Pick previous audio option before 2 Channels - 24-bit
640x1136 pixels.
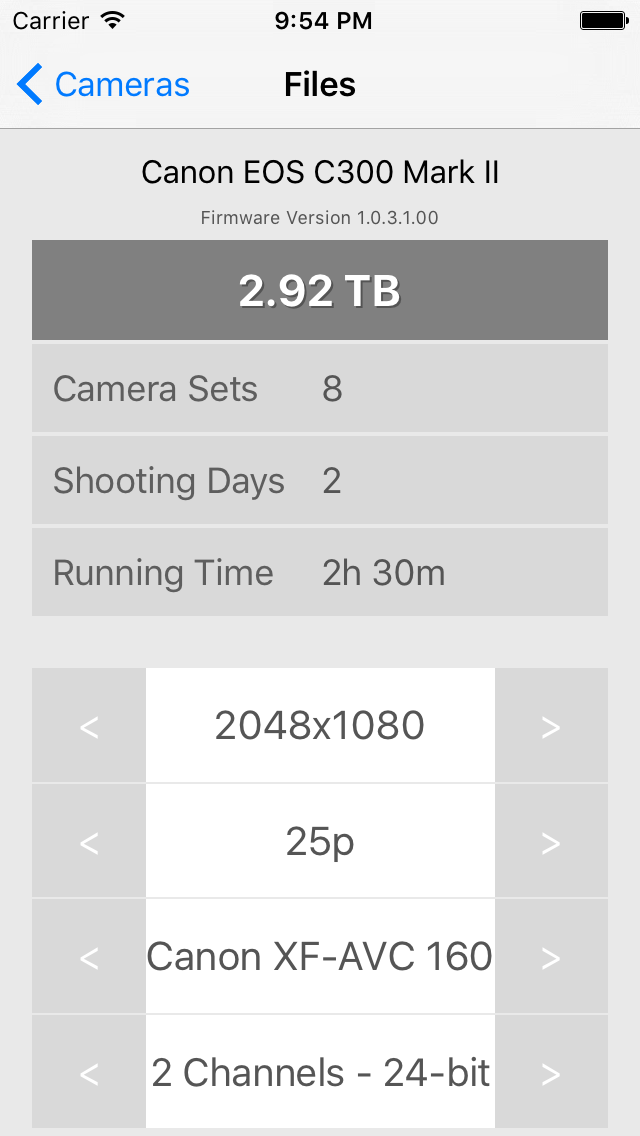(89, 1073)
